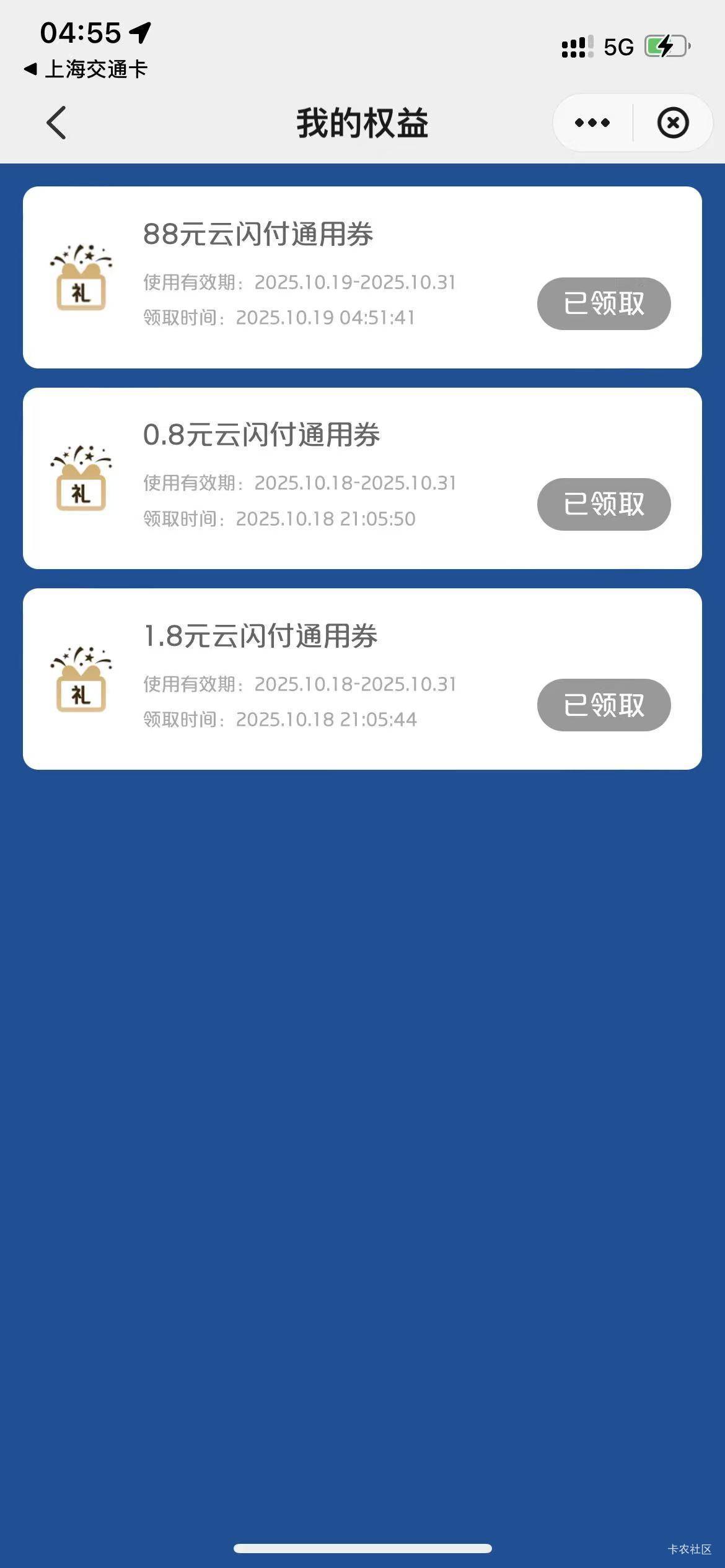
Task: Close the mini program
Action: [x=673, y=123]
